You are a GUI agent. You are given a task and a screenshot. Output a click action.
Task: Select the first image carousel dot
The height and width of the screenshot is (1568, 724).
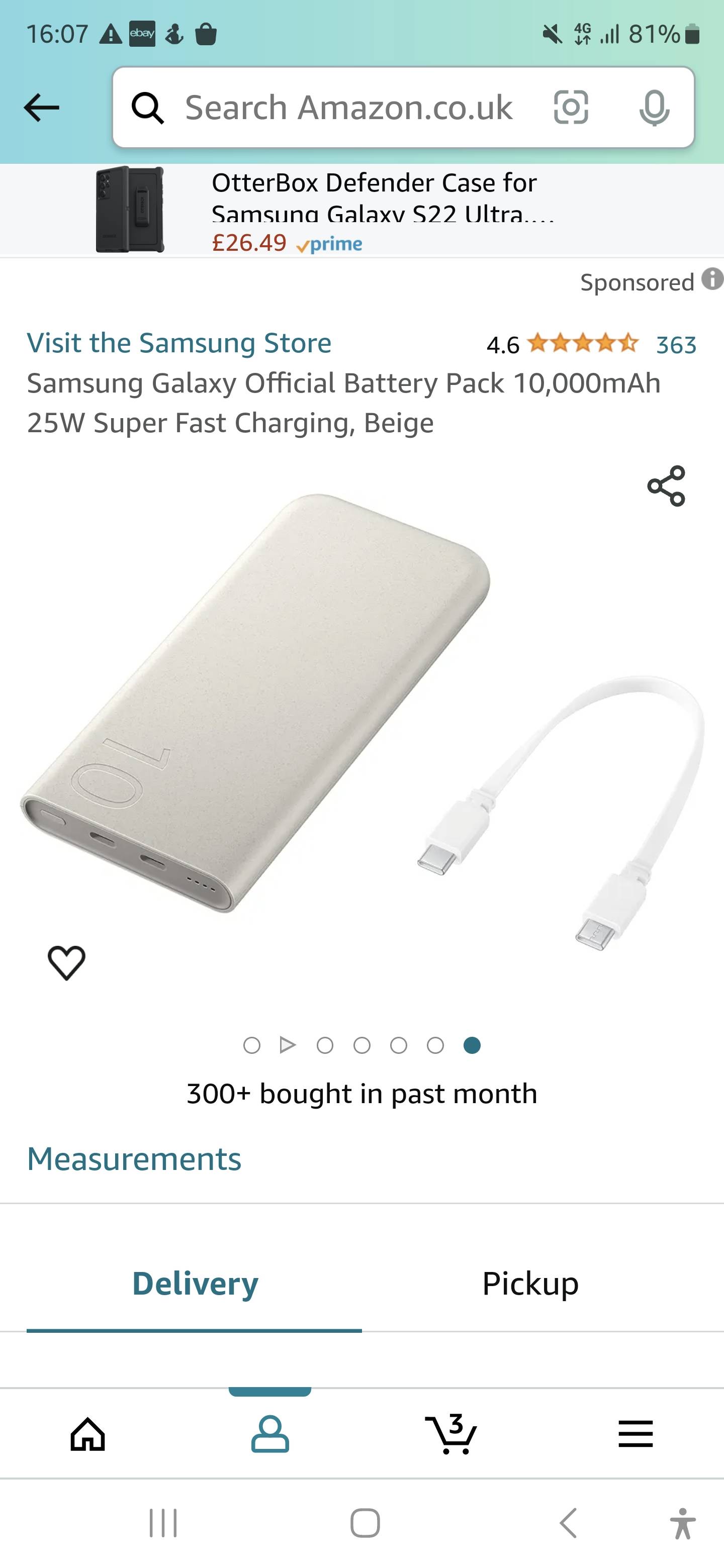251,1045
